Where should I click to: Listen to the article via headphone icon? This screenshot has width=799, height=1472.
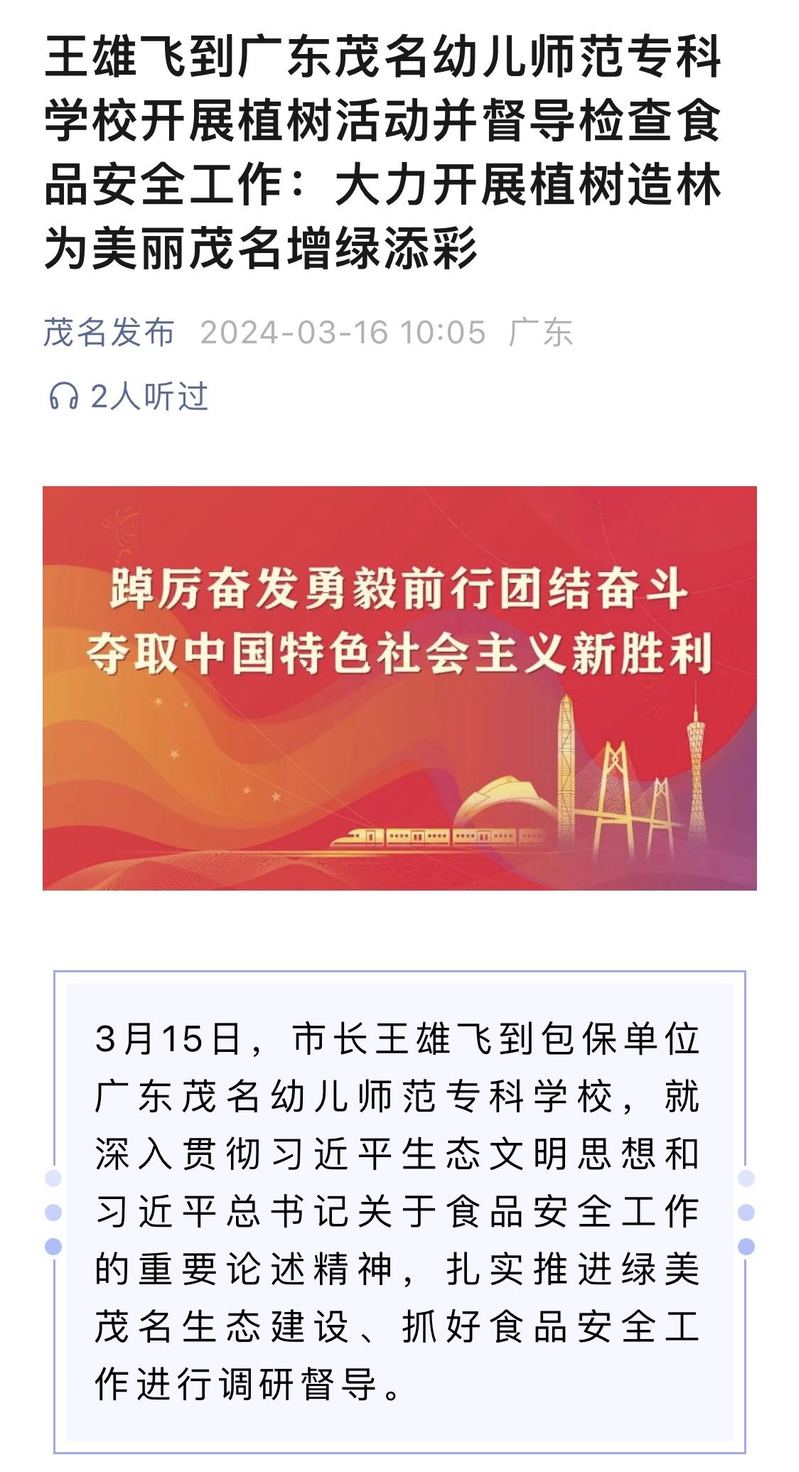(x=64, y=397)
